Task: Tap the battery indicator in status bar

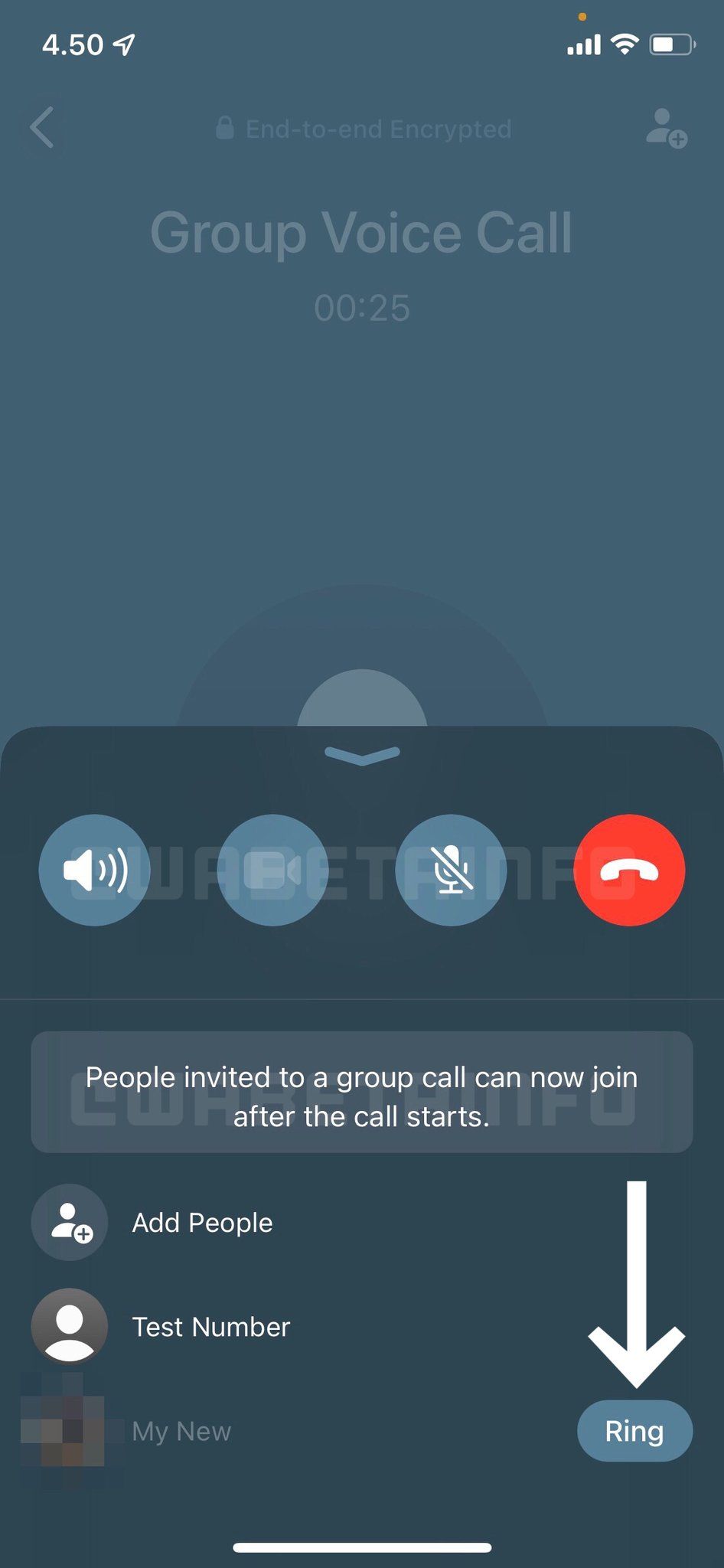Action: point(671,44)
